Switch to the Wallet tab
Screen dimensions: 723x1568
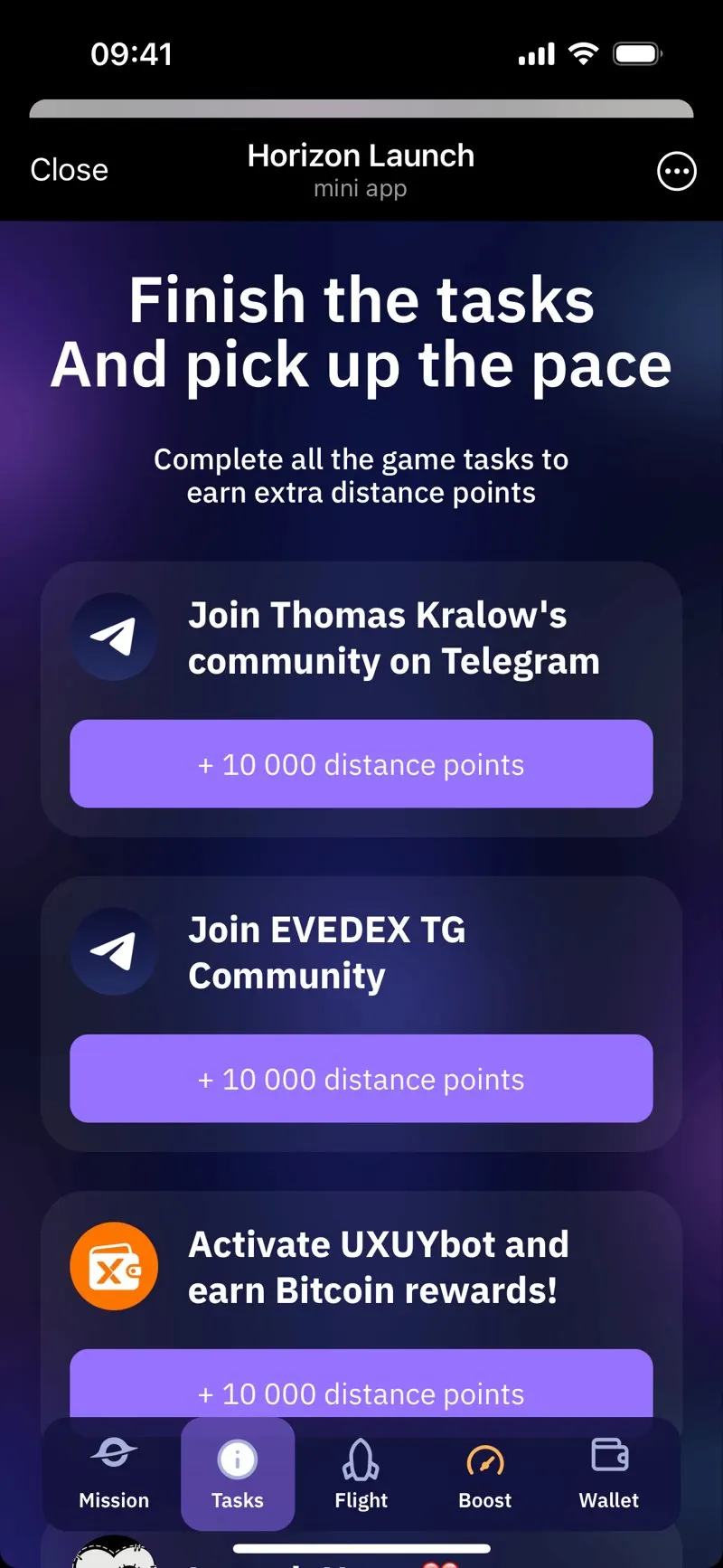(x=609, y=1474)
